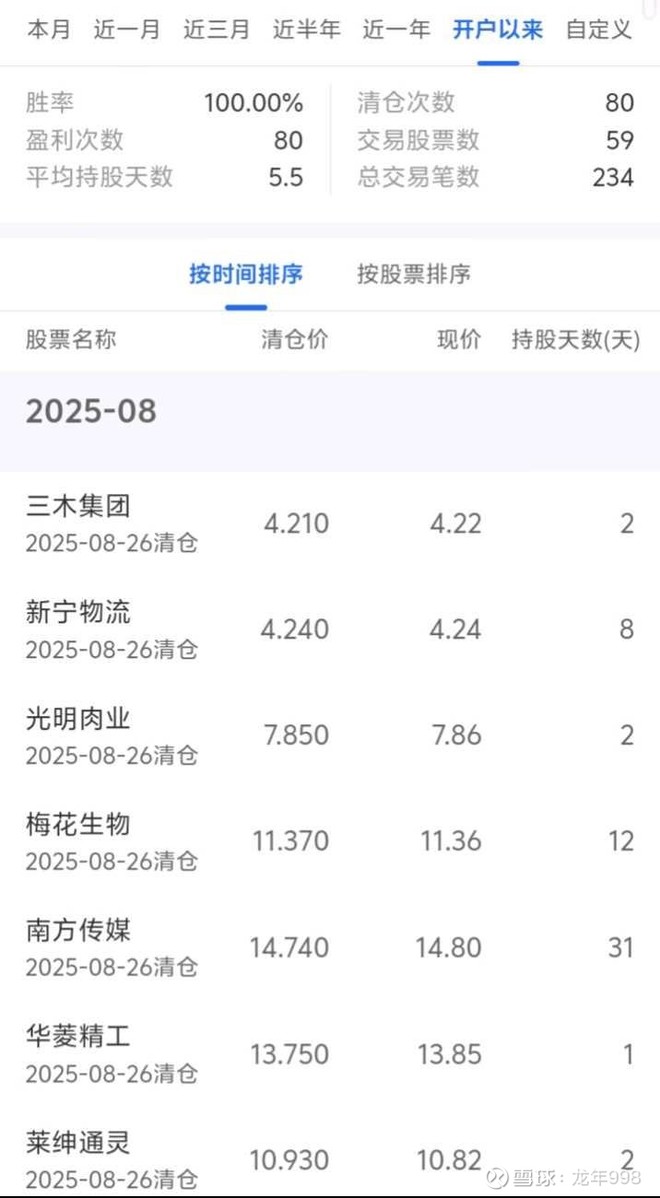The width and height of the screenshot is (660, 1198).
Task: Select the 开户以来 tab
Action: (x=497, y=30)
